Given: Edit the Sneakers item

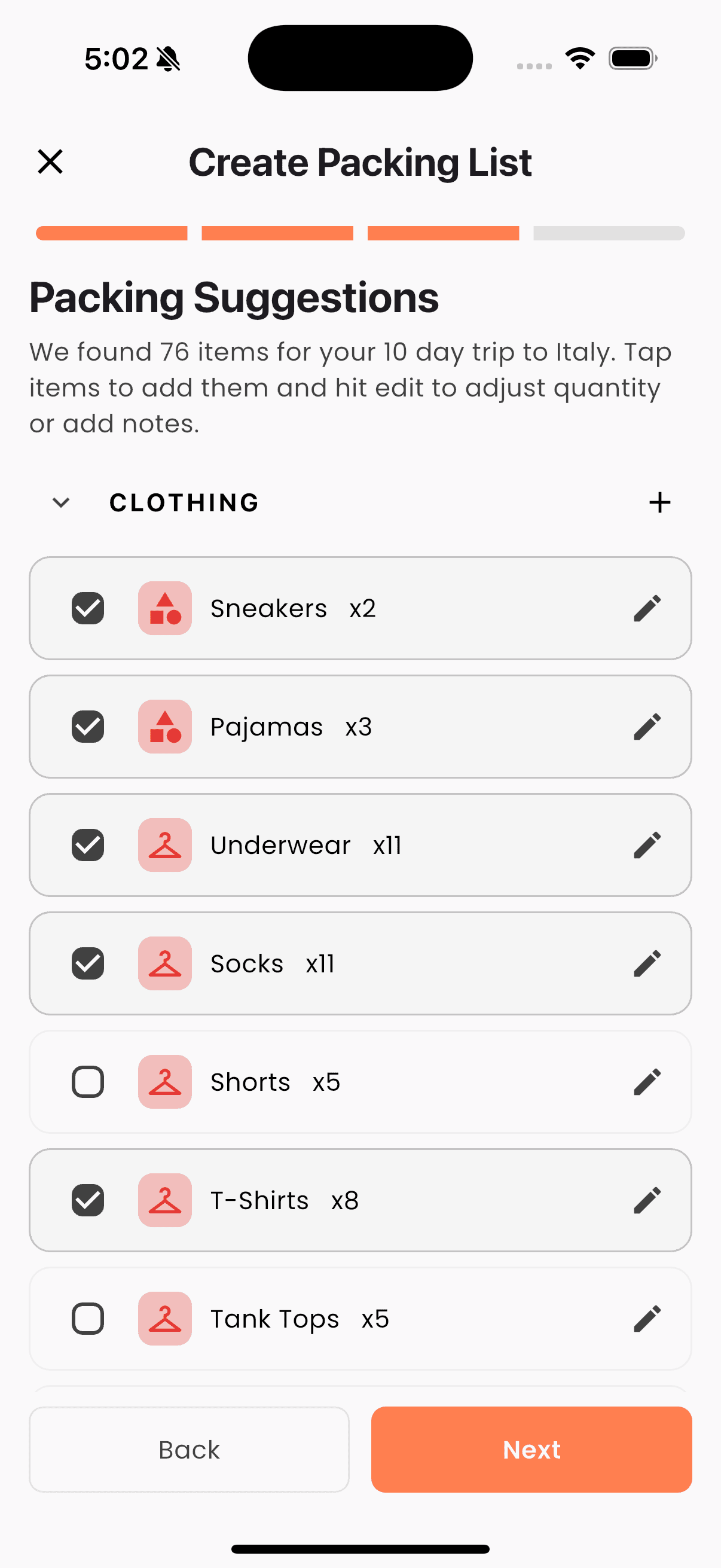Looking at the screenshot, I should (647, 608).
